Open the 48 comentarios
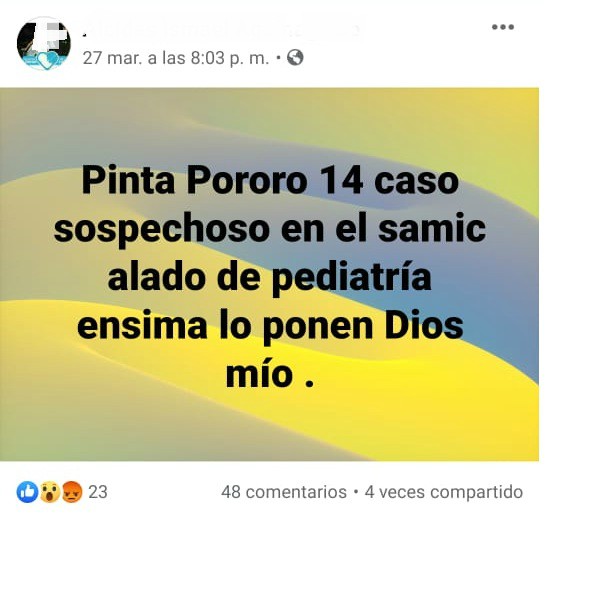 [x=283, y=492]
